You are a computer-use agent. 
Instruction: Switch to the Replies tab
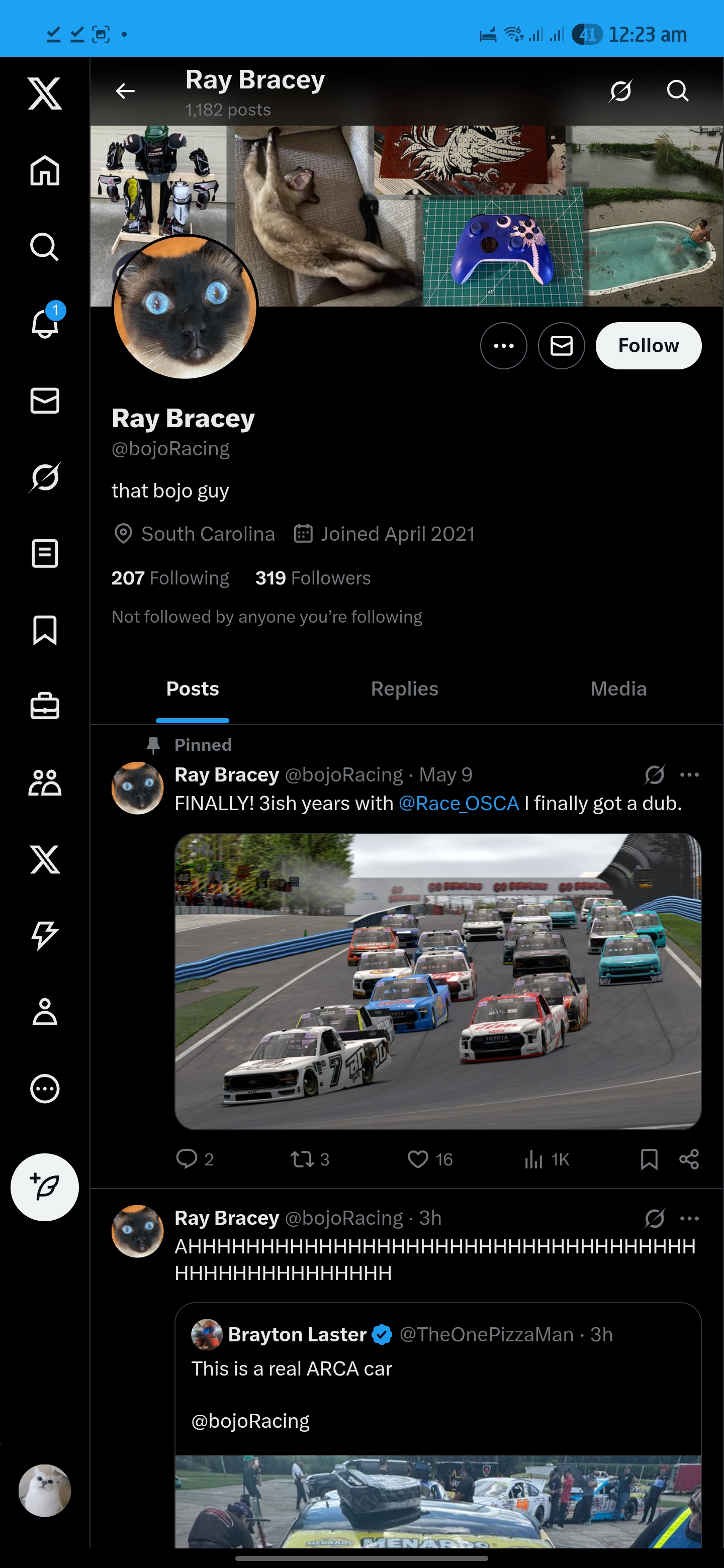(x=404, y=689)
